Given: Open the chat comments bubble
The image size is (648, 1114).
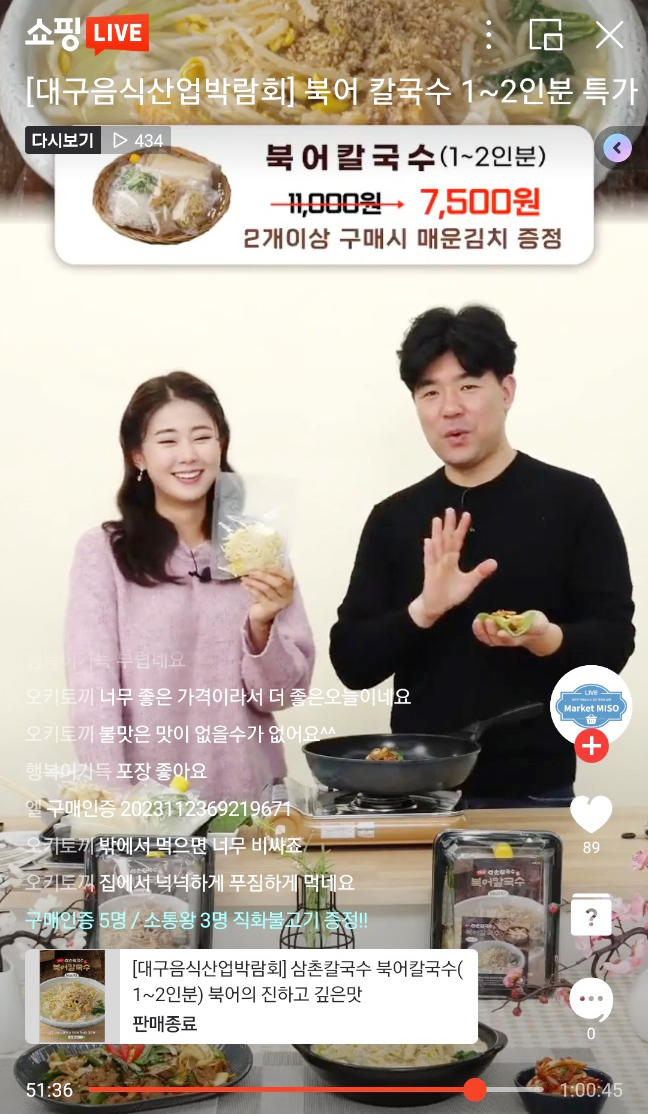Looking at the screenshot, I should (591, 1000).
